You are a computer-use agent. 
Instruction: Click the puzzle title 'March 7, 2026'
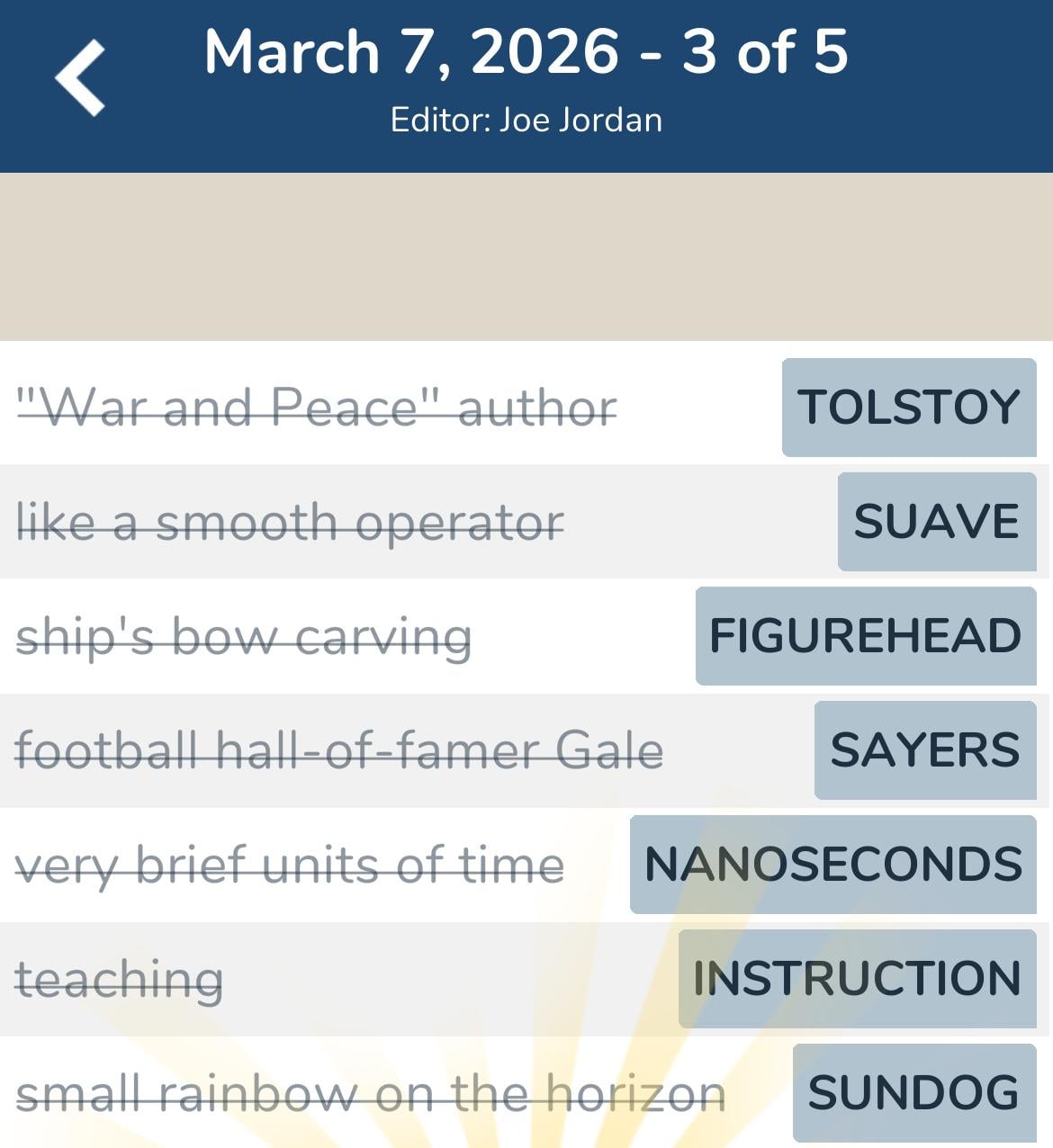pos(414,52)
